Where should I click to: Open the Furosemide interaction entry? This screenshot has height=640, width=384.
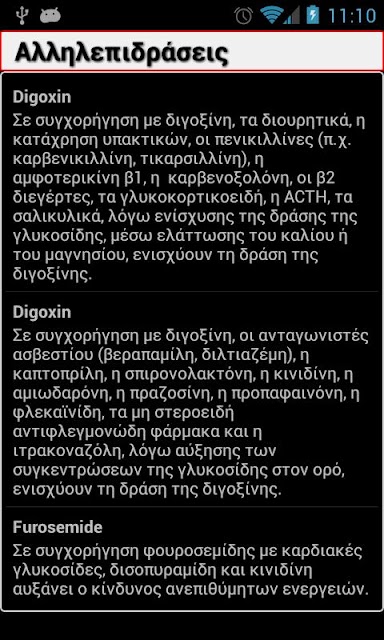point(192,558)
